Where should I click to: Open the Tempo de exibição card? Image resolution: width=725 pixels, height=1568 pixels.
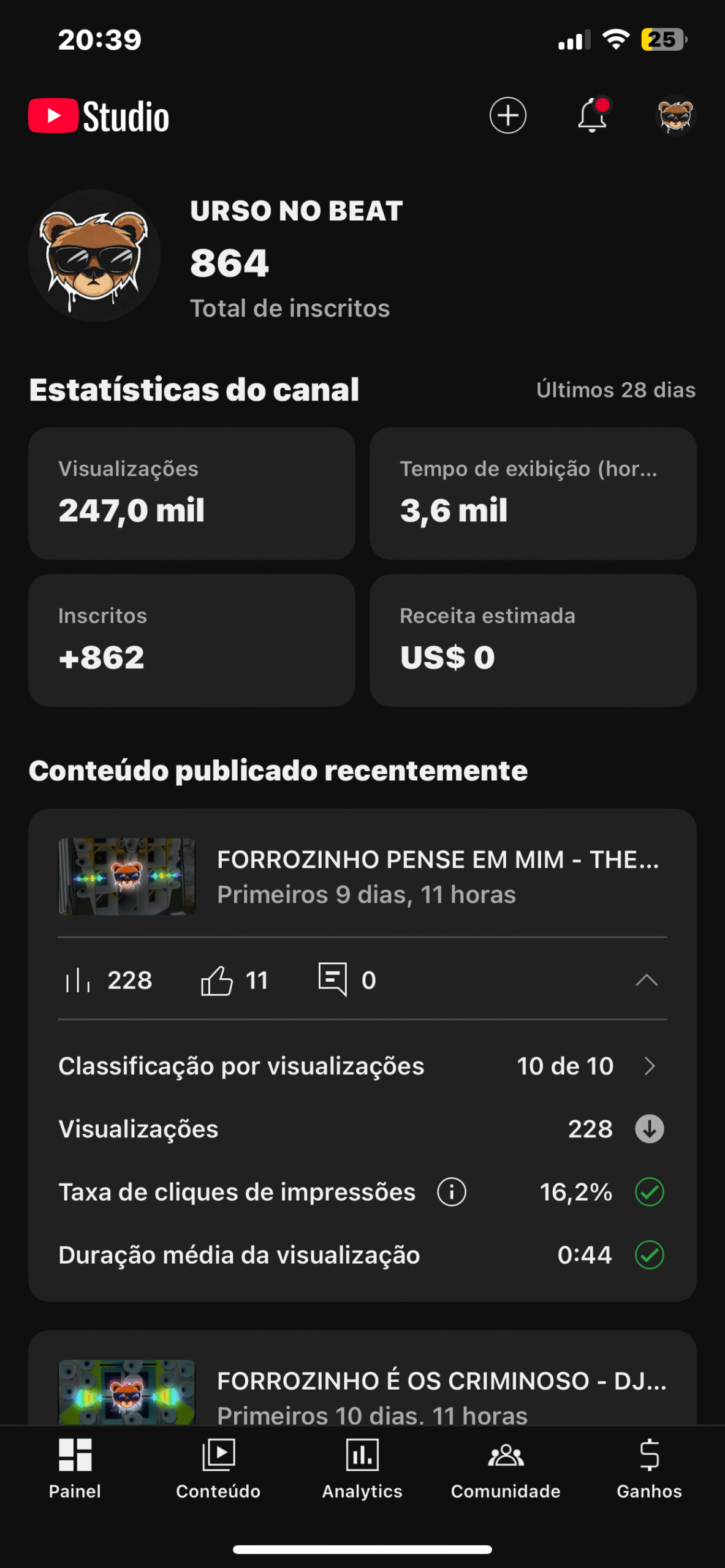pyautogui.click(x=533, y=493)
